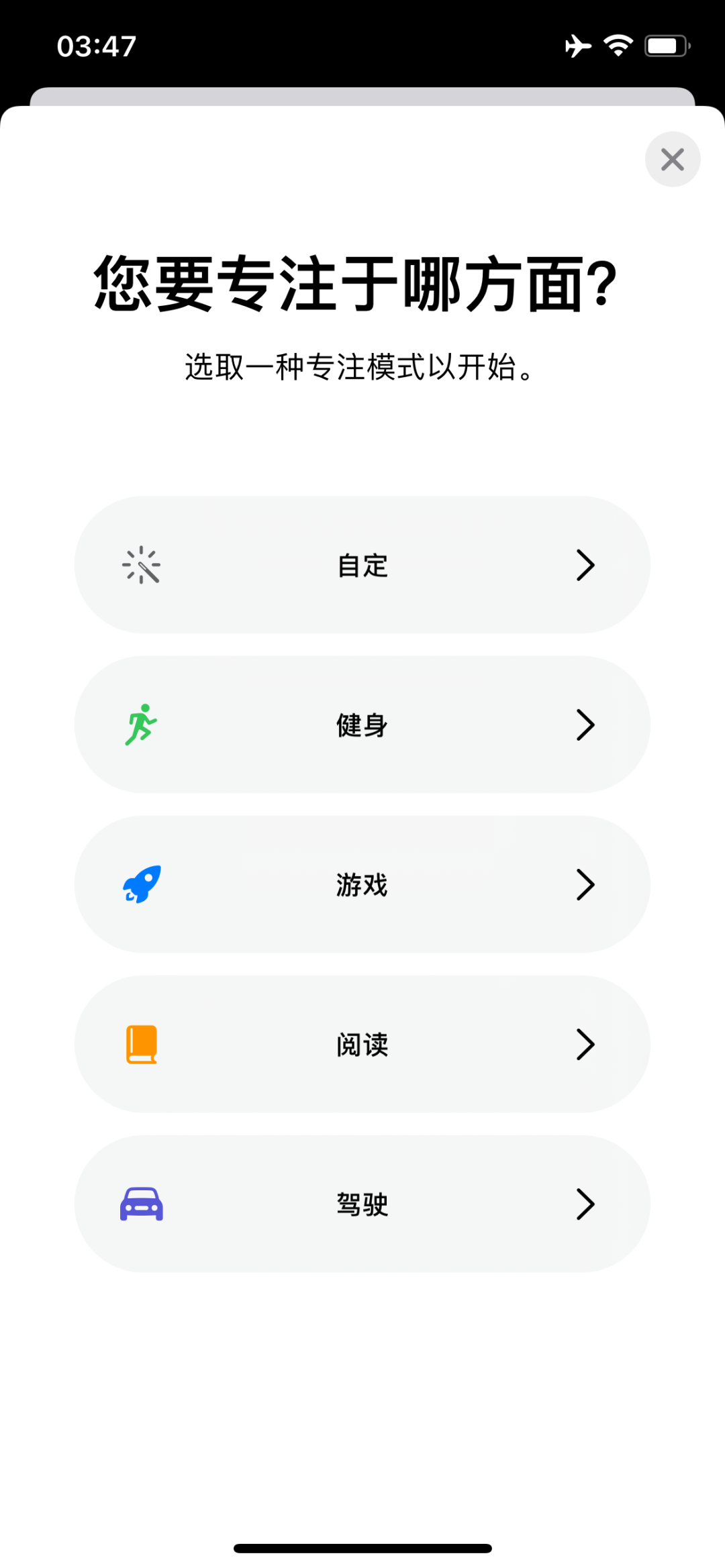Viewport: 725px width, 1568px height.
Task: Select the magic wand custom focus icon
Action: click(x=141, y=565)
